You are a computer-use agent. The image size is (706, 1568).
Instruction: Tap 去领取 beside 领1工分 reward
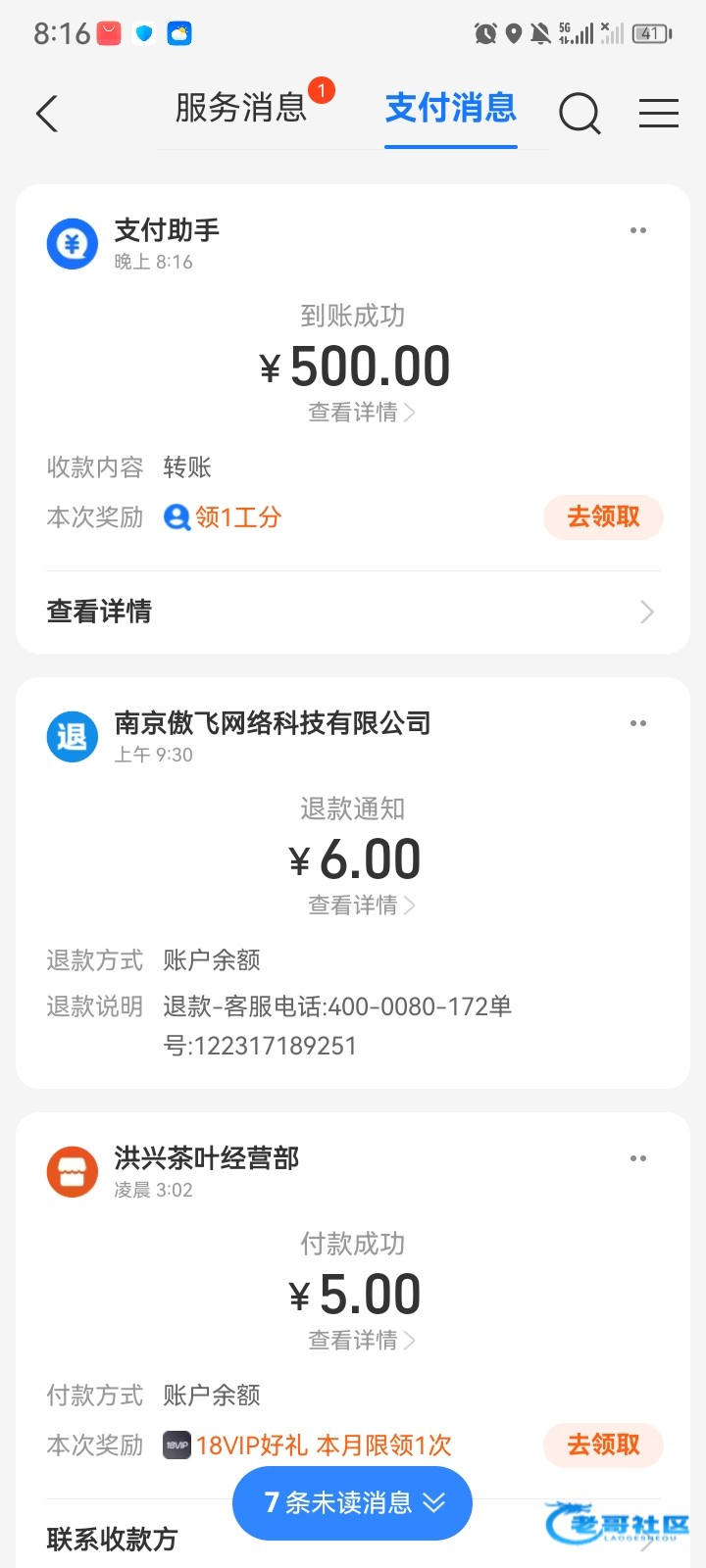603,516
